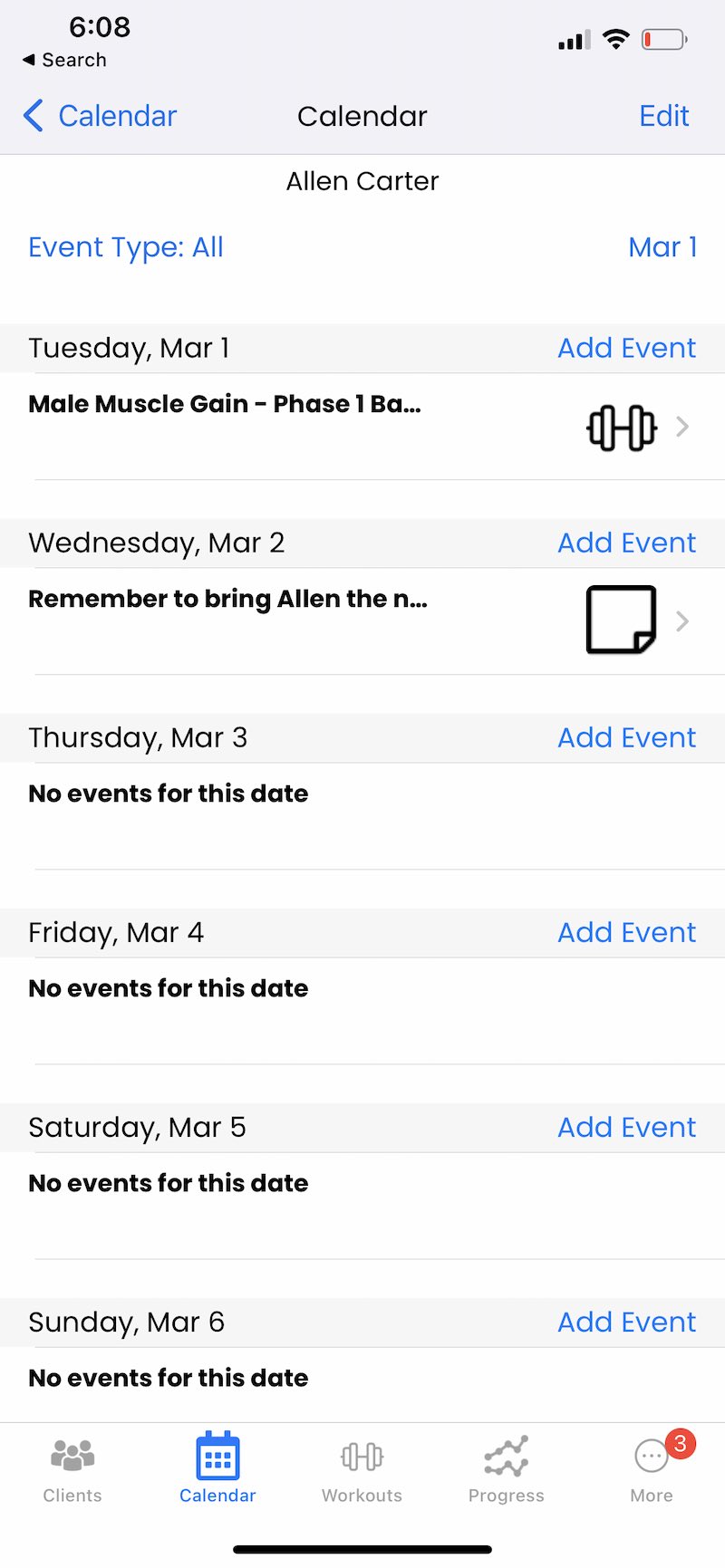Tap the Allen Carter client name
This screenshot has height=1568, width=725.
(x=362, y=181)
